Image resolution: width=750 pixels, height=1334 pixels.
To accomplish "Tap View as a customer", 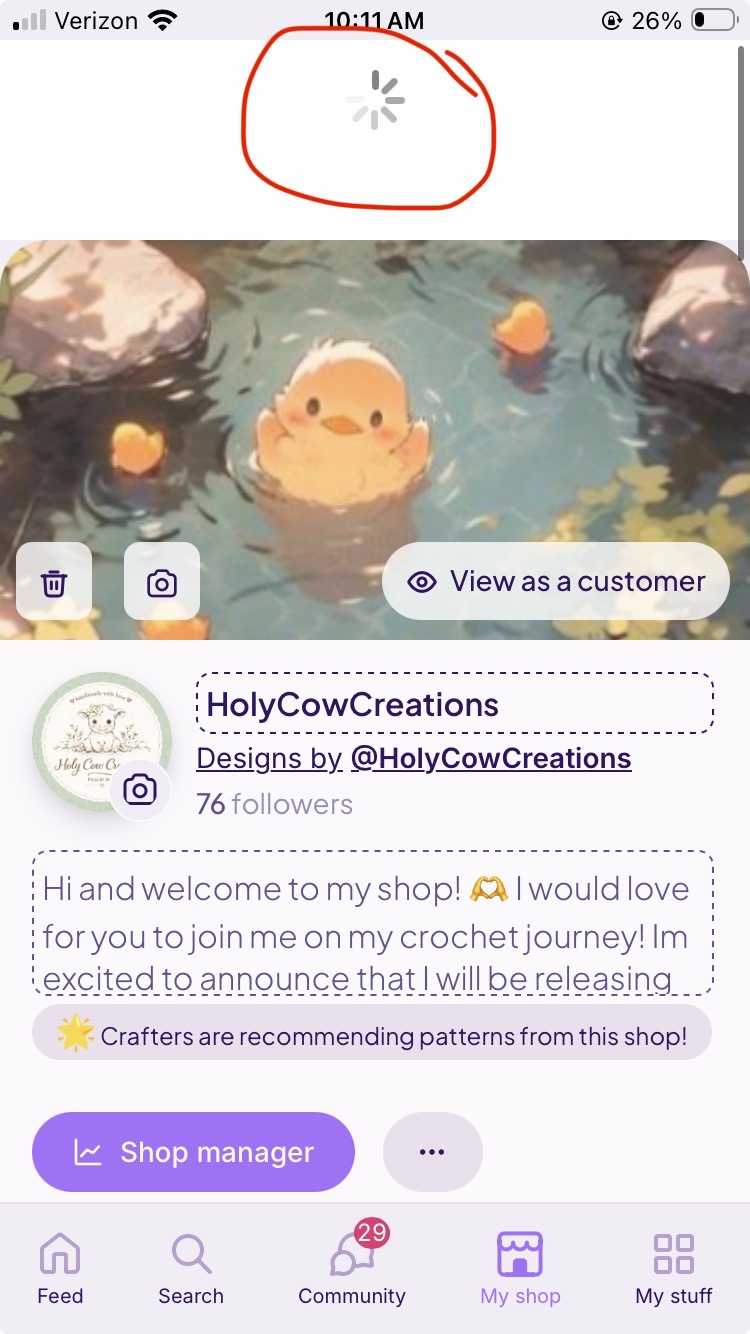I will [556, 582].
